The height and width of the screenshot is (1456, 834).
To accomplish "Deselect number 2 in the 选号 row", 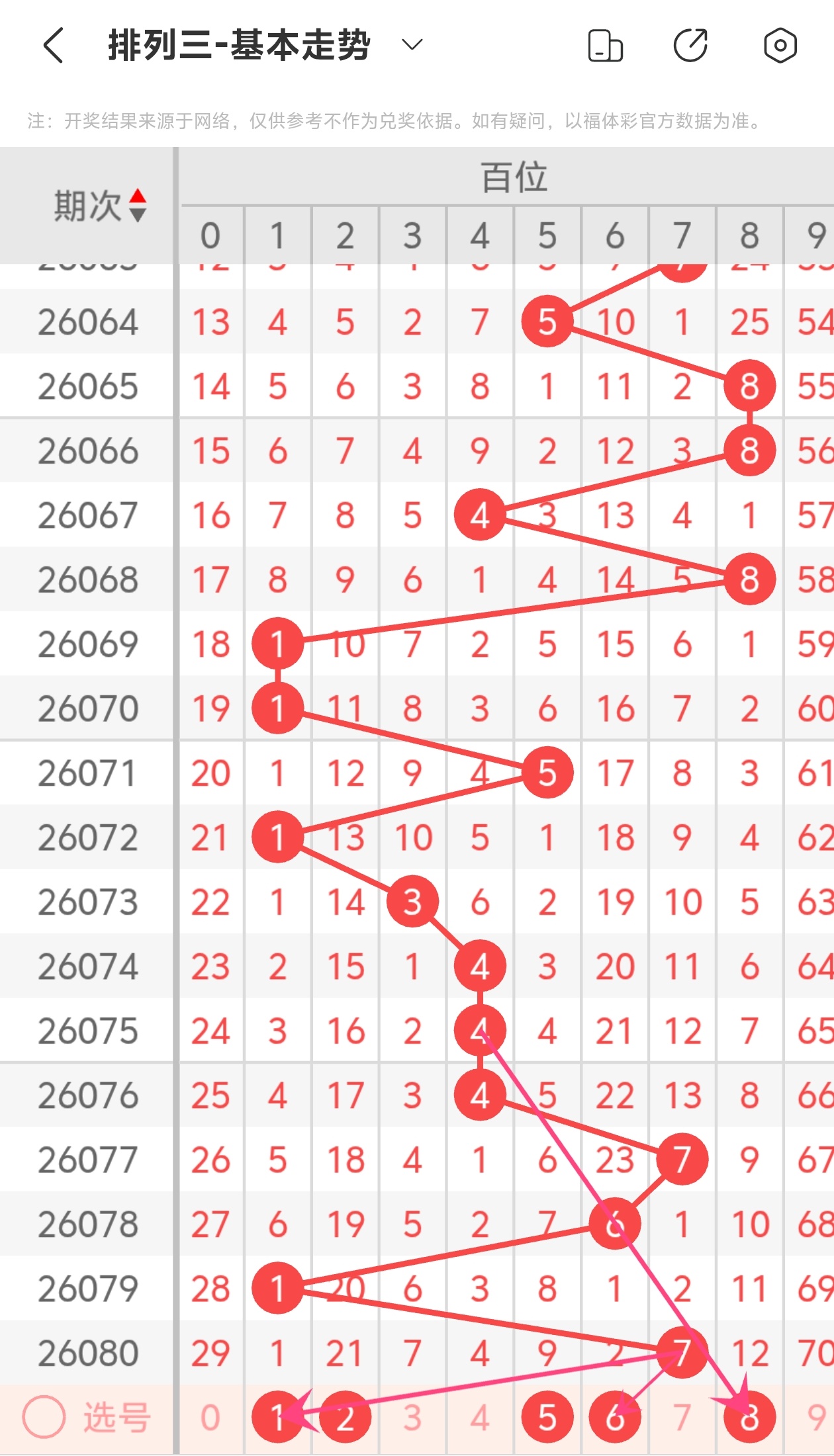I will tap(345, 1418).
